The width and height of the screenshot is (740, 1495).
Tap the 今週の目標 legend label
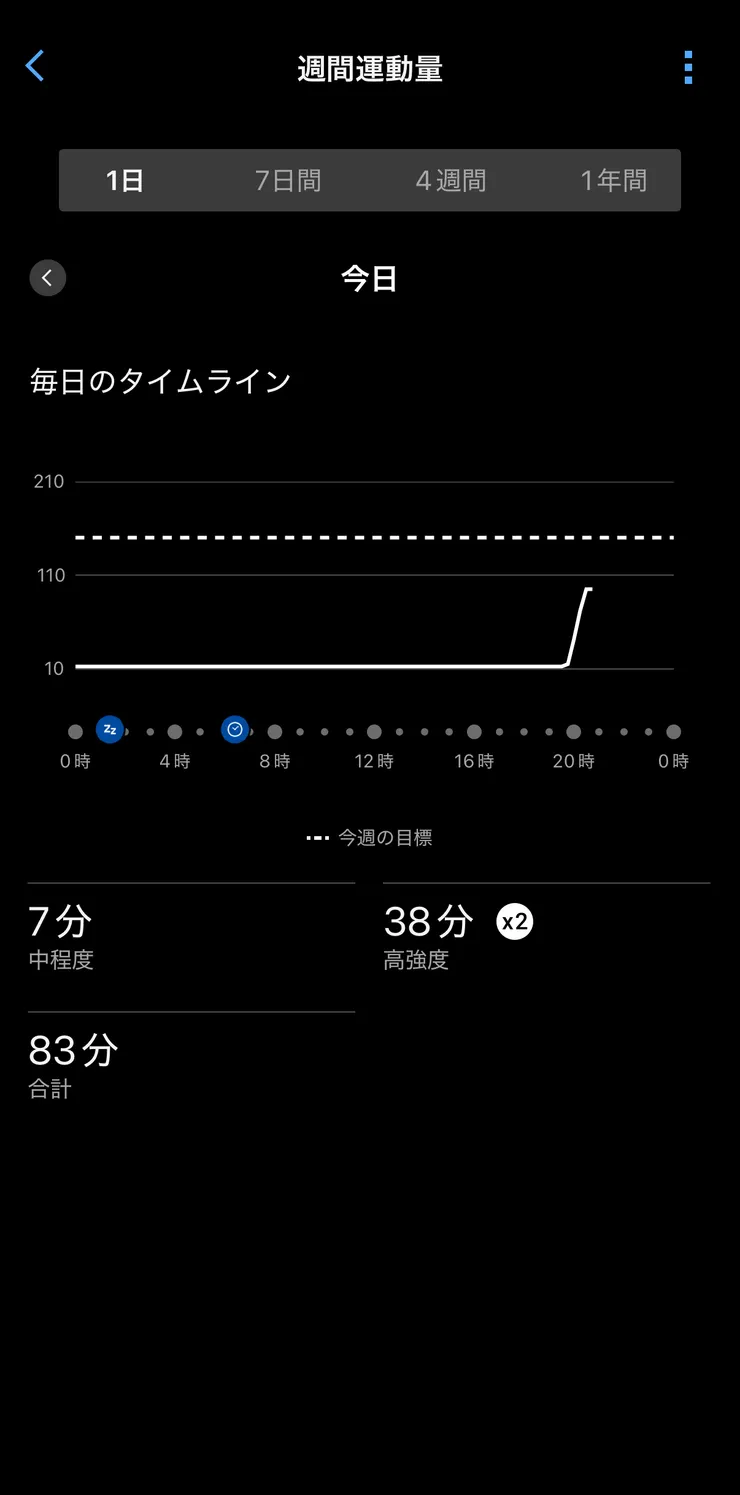[370, 837]
